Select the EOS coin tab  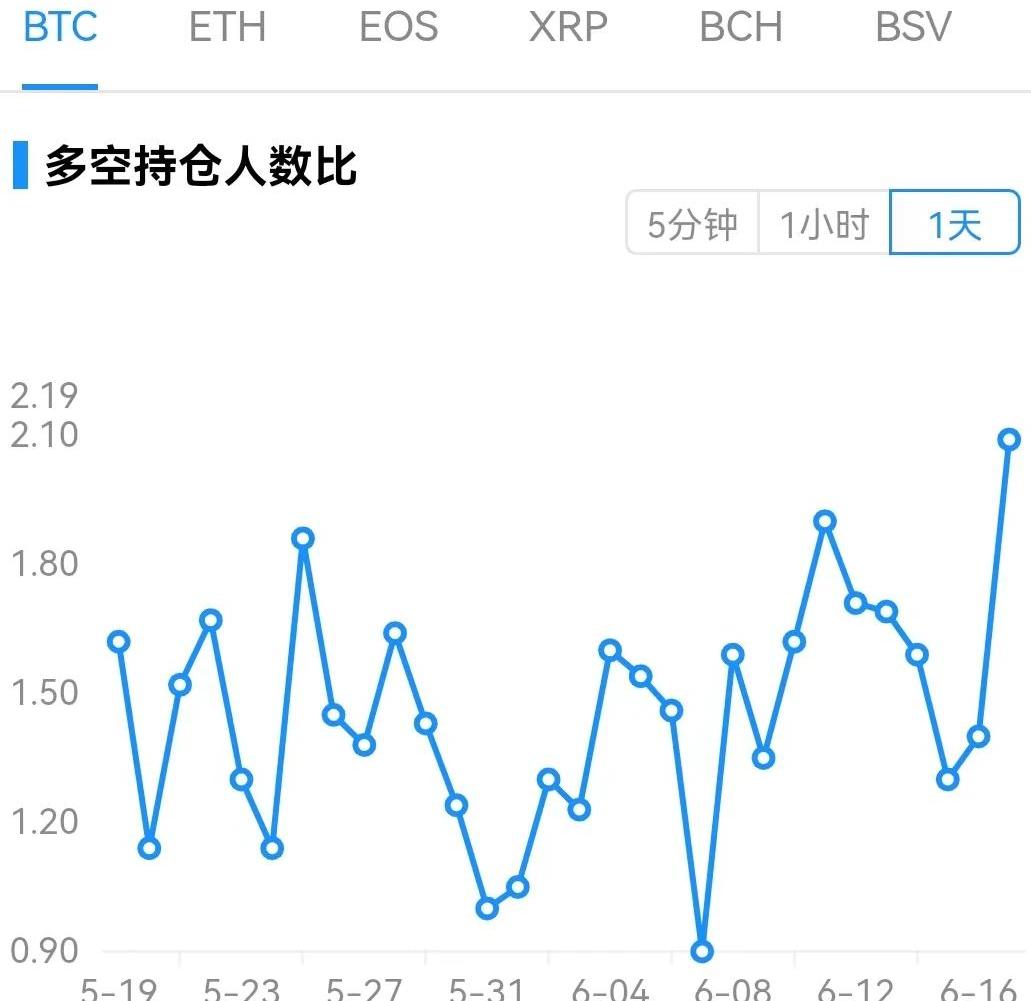click(398, 27)
